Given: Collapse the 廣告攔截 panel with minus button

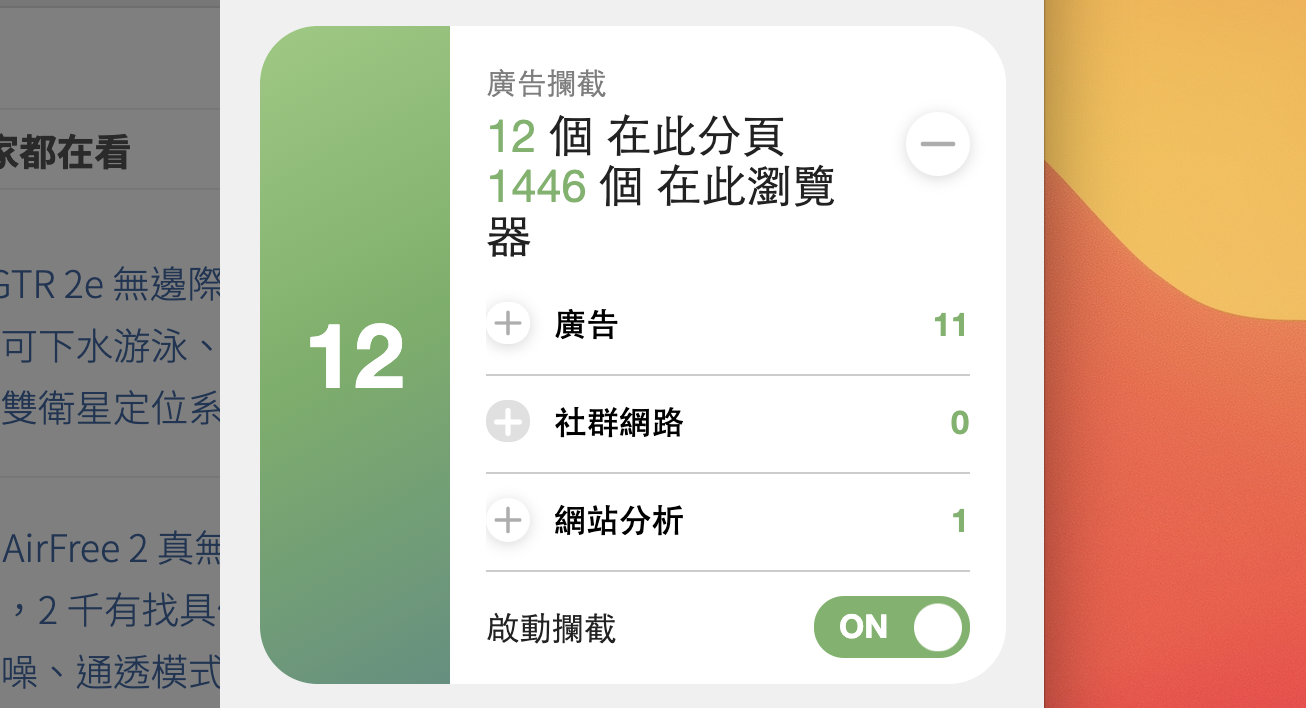Looking at the screenshot, I should (937, 145).
